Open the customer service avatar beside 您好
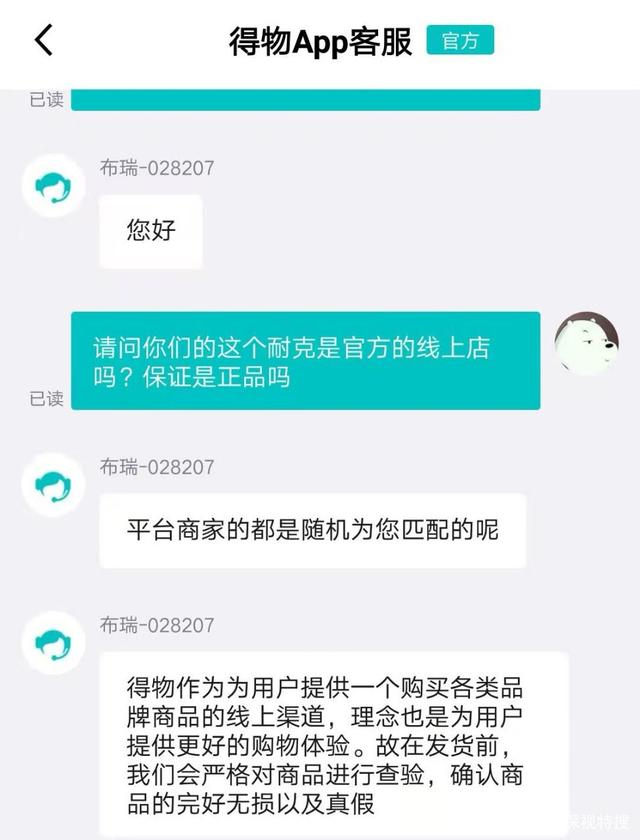 52,187
